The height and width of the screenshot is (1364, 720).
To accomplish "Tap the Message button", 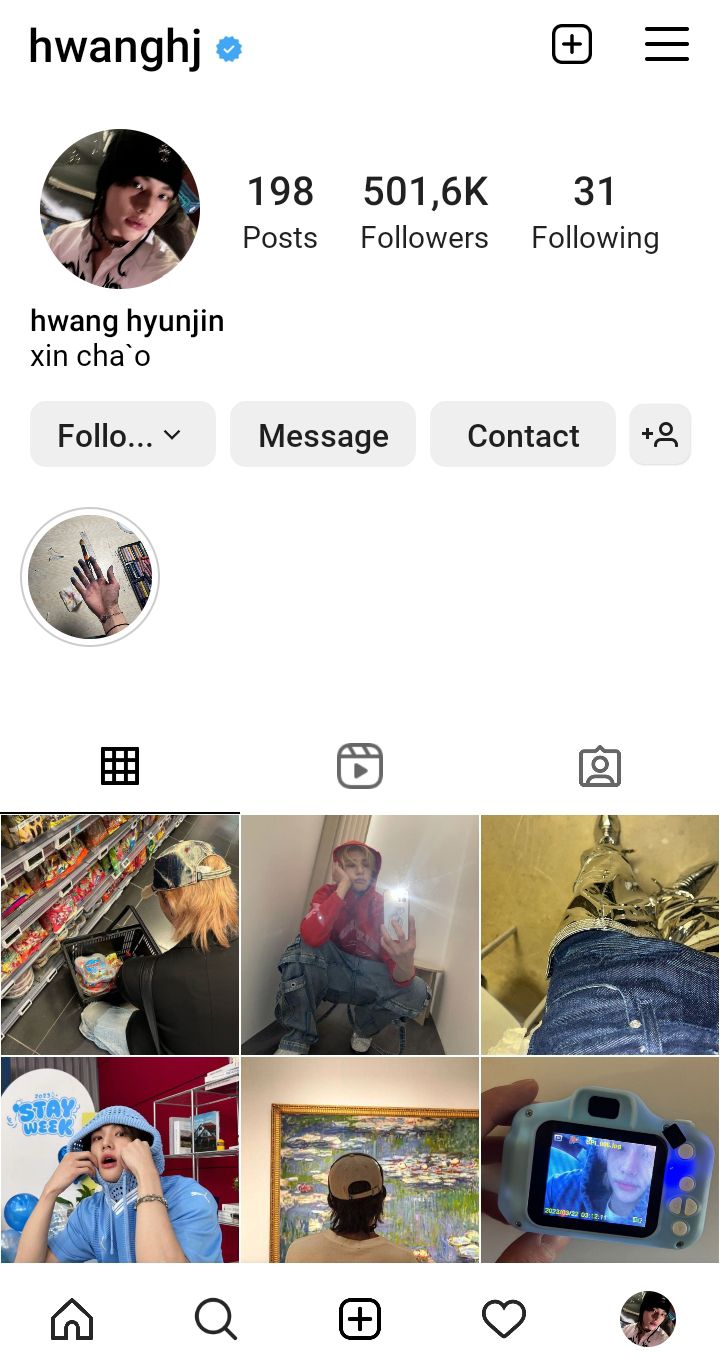I will tap(323, 435).
